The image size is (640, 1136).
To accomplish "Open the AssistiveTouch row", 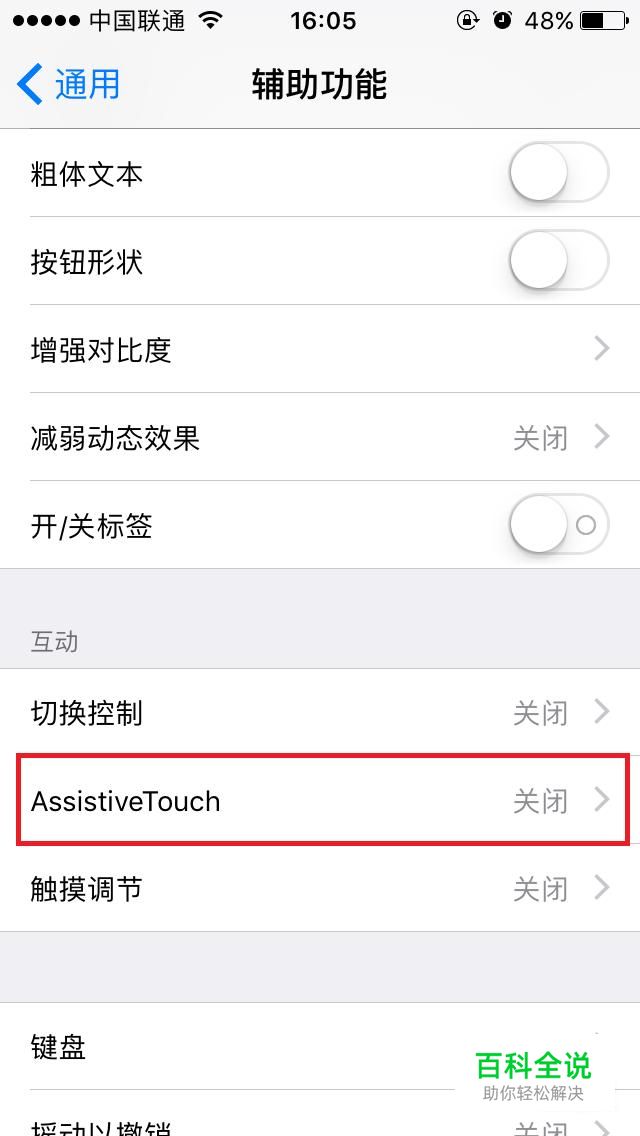I will (320, 801).
